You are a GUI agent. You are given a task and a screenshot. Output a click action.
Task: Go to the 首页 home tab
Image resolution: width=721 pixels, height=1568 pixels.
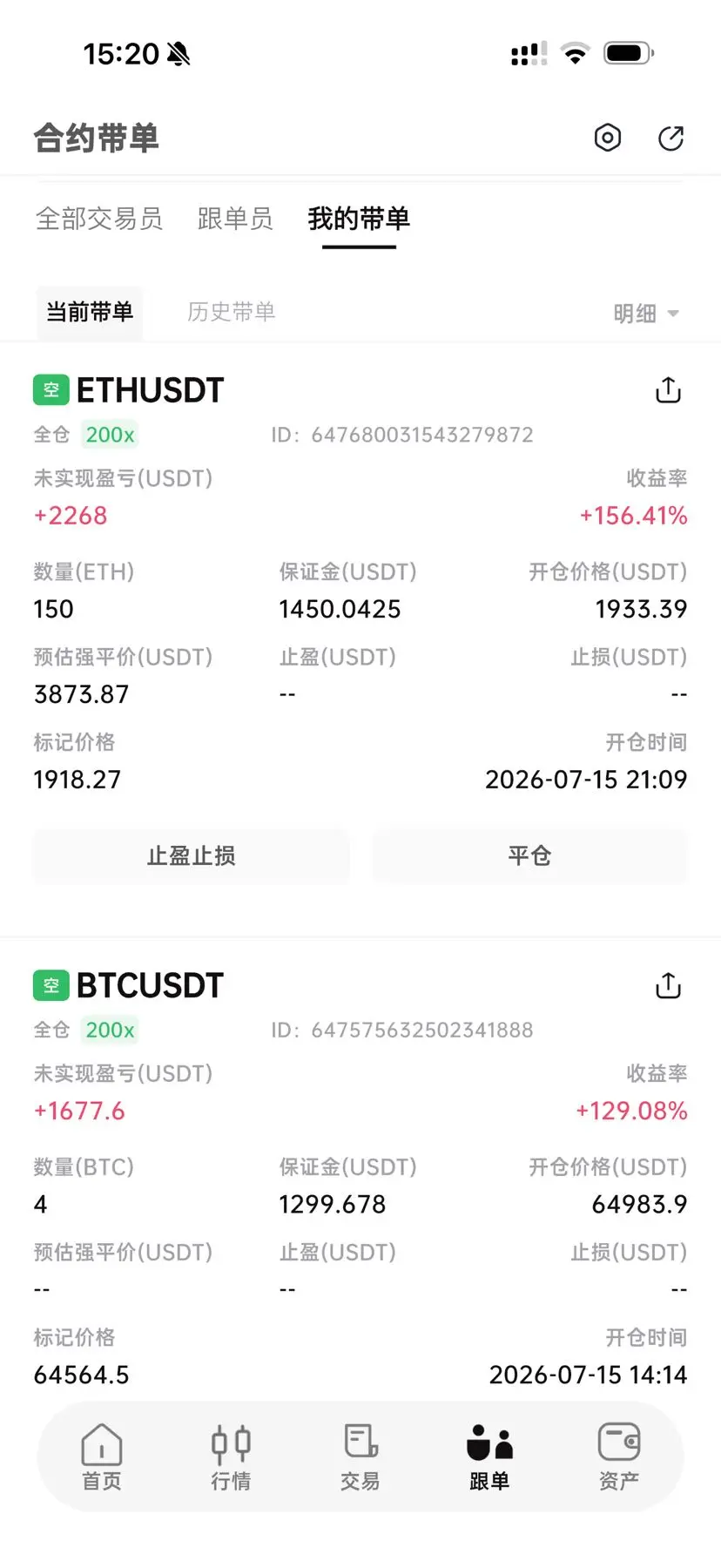(x=102, y=1457)
